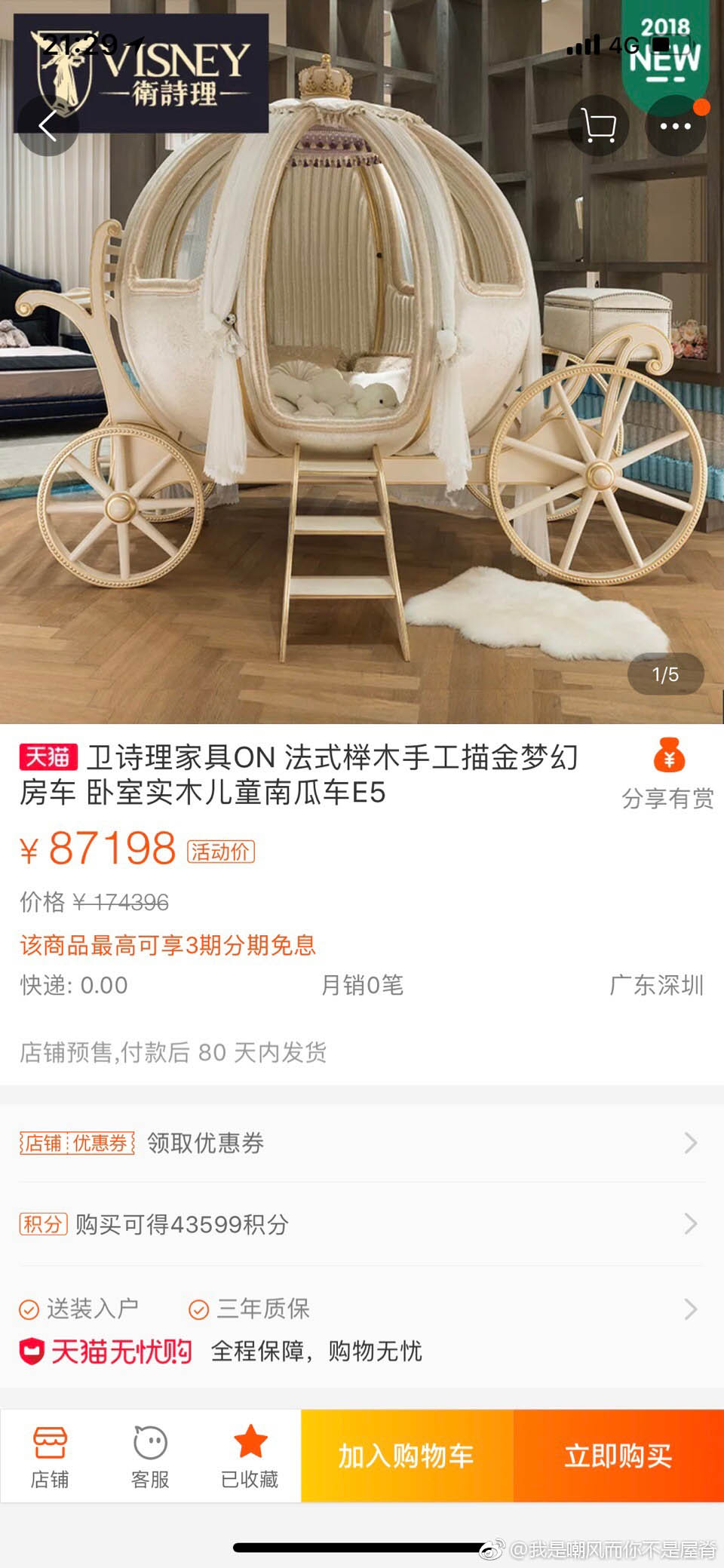Go back using the top-left arrow
This screenshot has height=1568, width=724.
[x=48, y=126]
